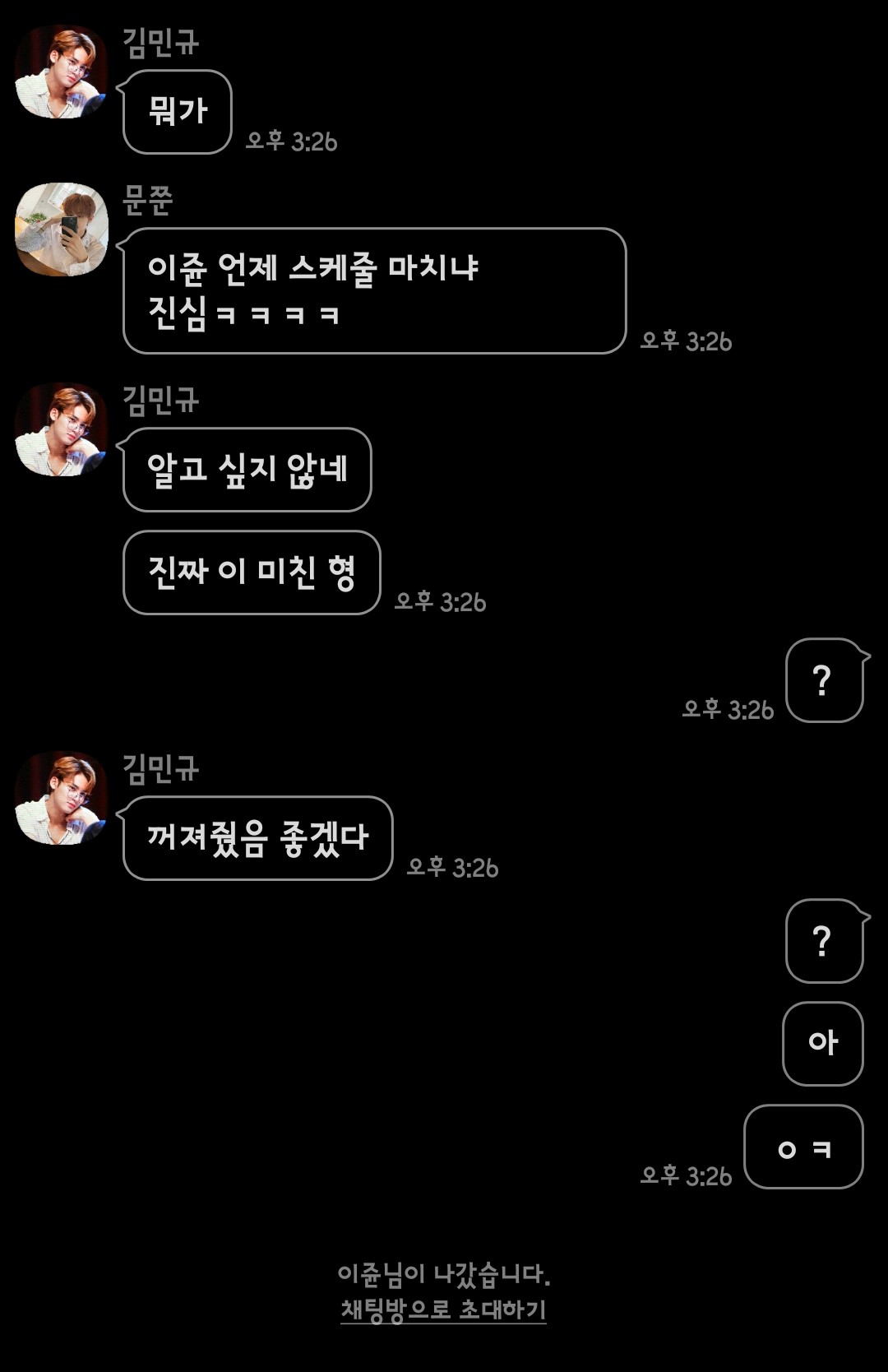Open 김민규's profile picture beside '뭐가' message

point(62,72)
